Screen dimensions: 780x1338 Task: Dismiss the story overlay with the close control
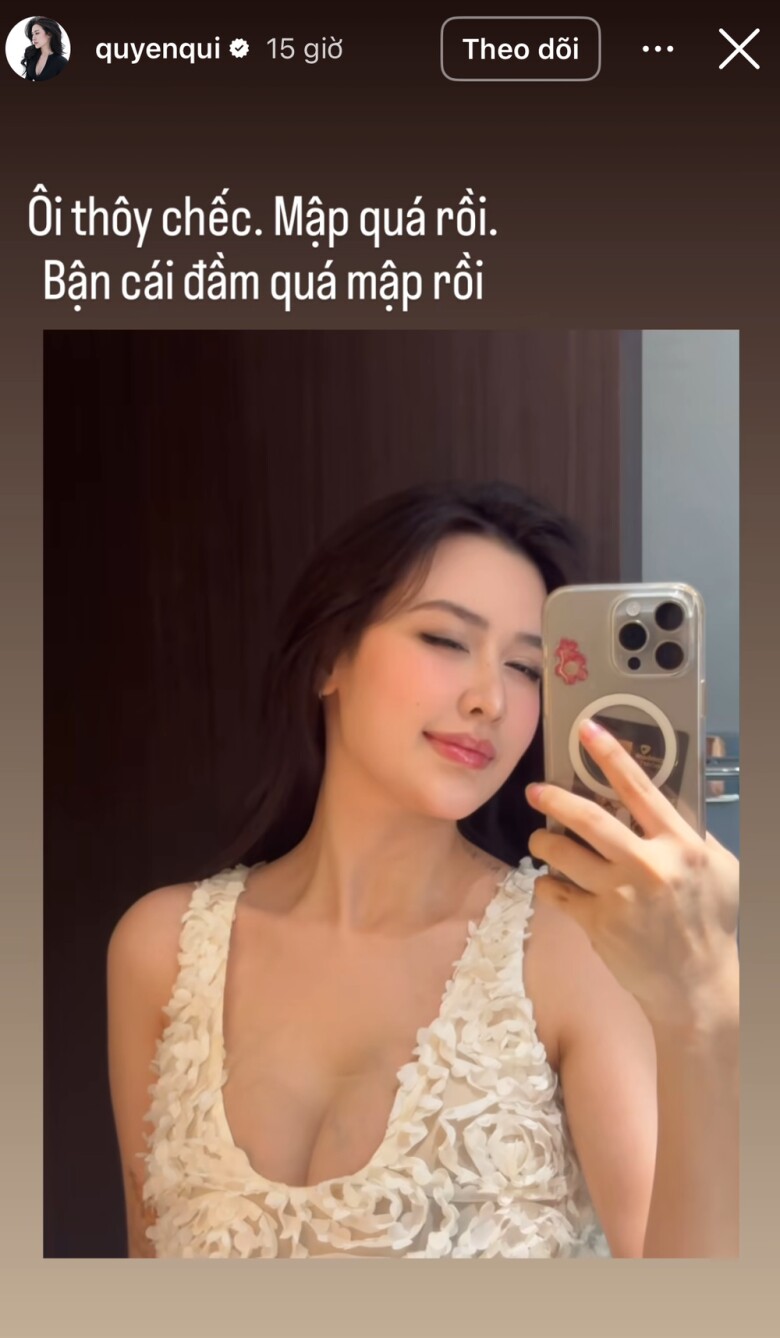(738, 47)
